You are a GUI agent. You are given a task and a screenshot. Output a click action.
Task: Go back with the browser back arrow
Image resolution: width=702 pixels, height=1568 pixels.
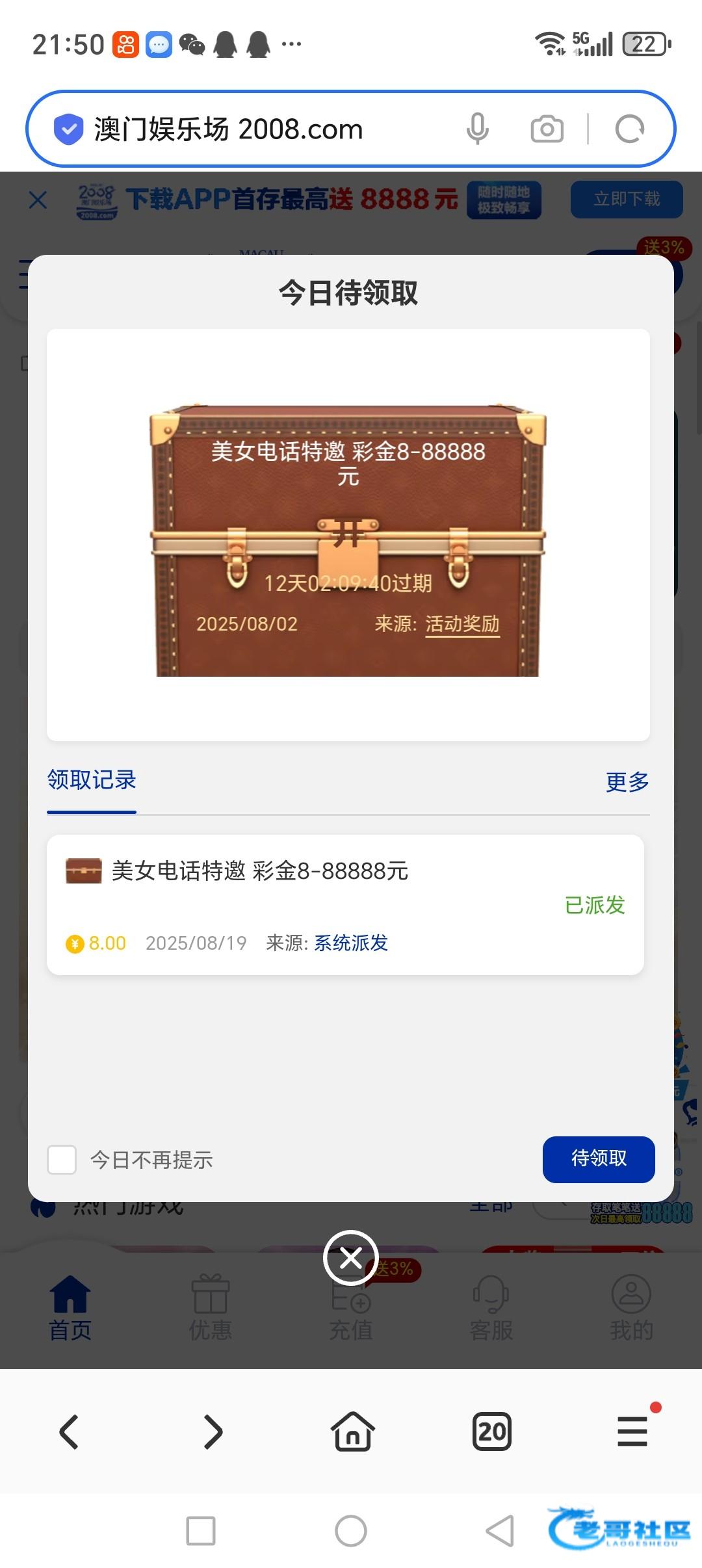[x=69, y=1431]
